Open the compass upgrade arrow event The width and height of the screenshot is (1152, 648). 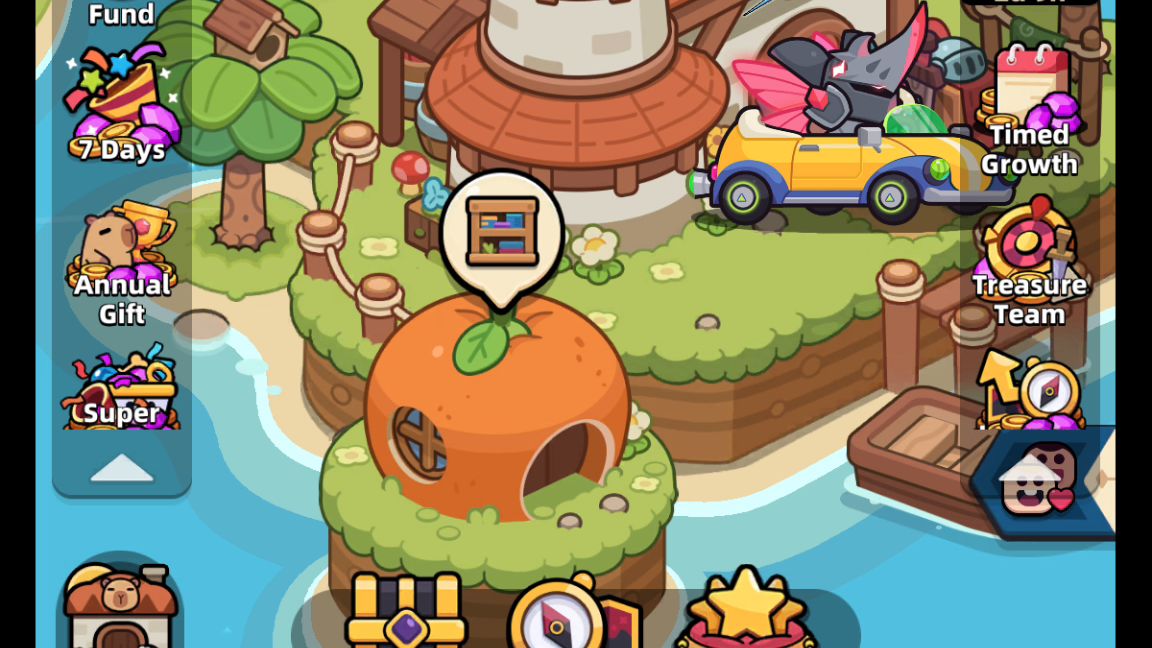click(1030, 392)
